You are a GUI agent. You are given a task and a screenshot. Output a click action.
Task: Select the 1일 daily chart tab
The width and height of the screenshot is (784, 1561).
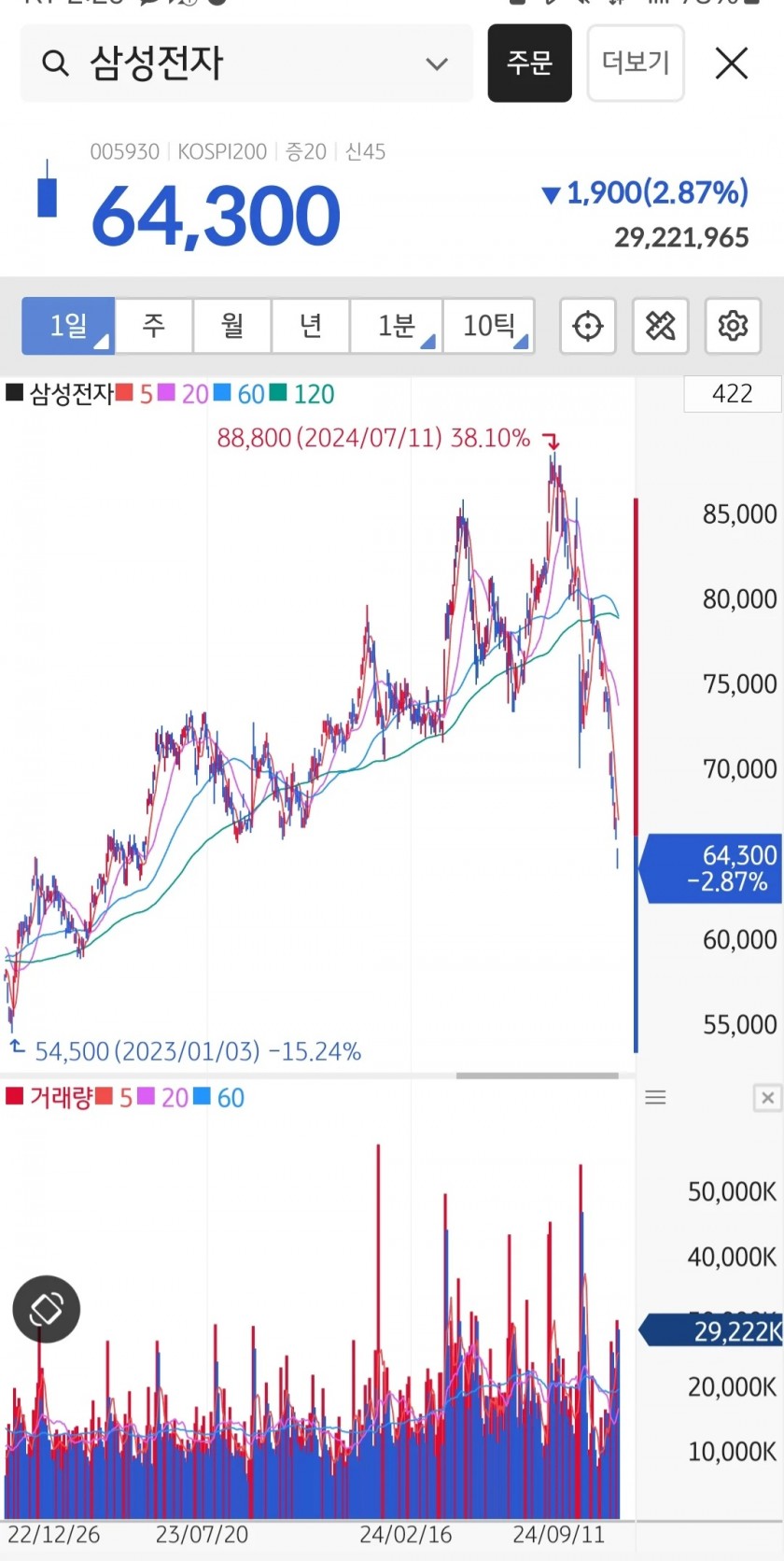pyautogui.click(x=68, y=326)
